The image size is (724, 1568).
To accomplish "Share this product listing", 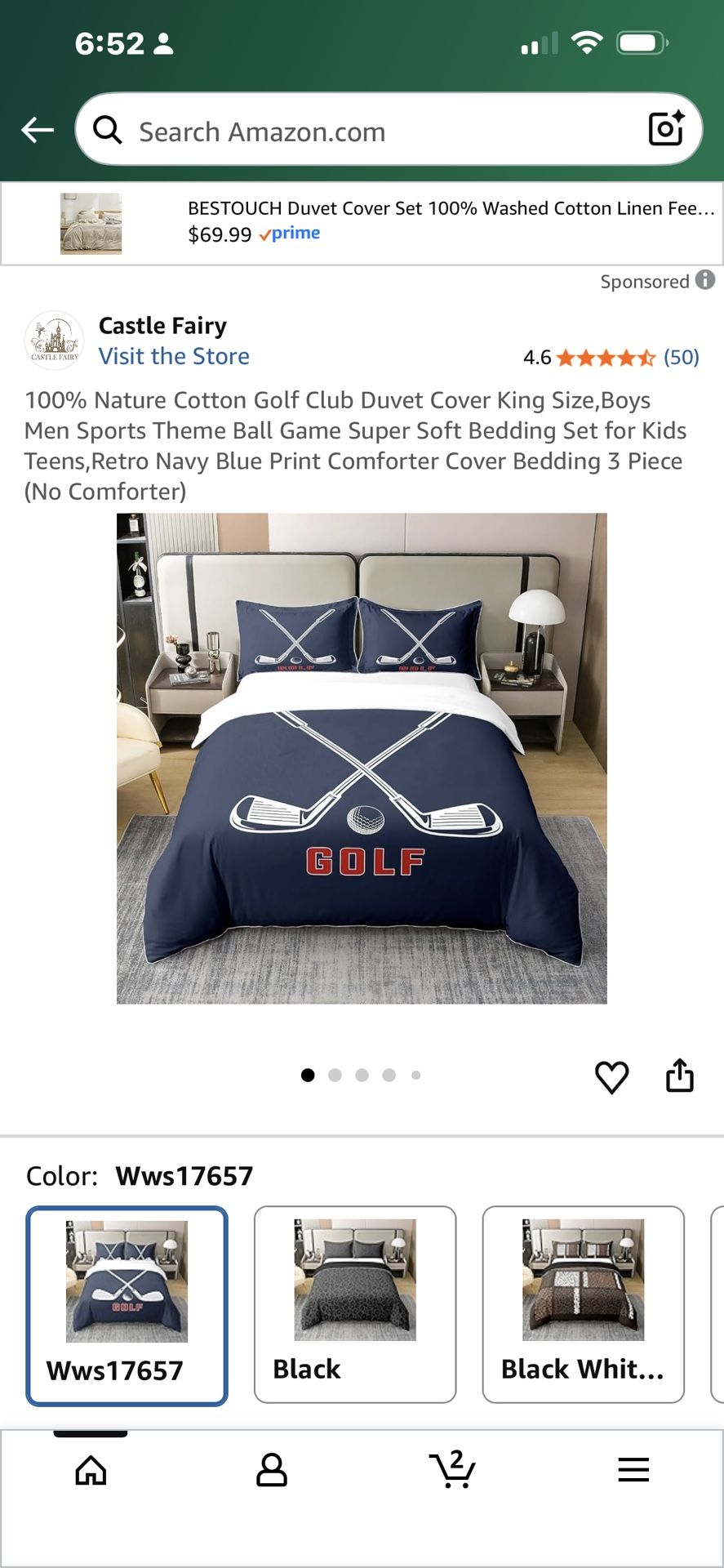I will [x=679, y=1076].
